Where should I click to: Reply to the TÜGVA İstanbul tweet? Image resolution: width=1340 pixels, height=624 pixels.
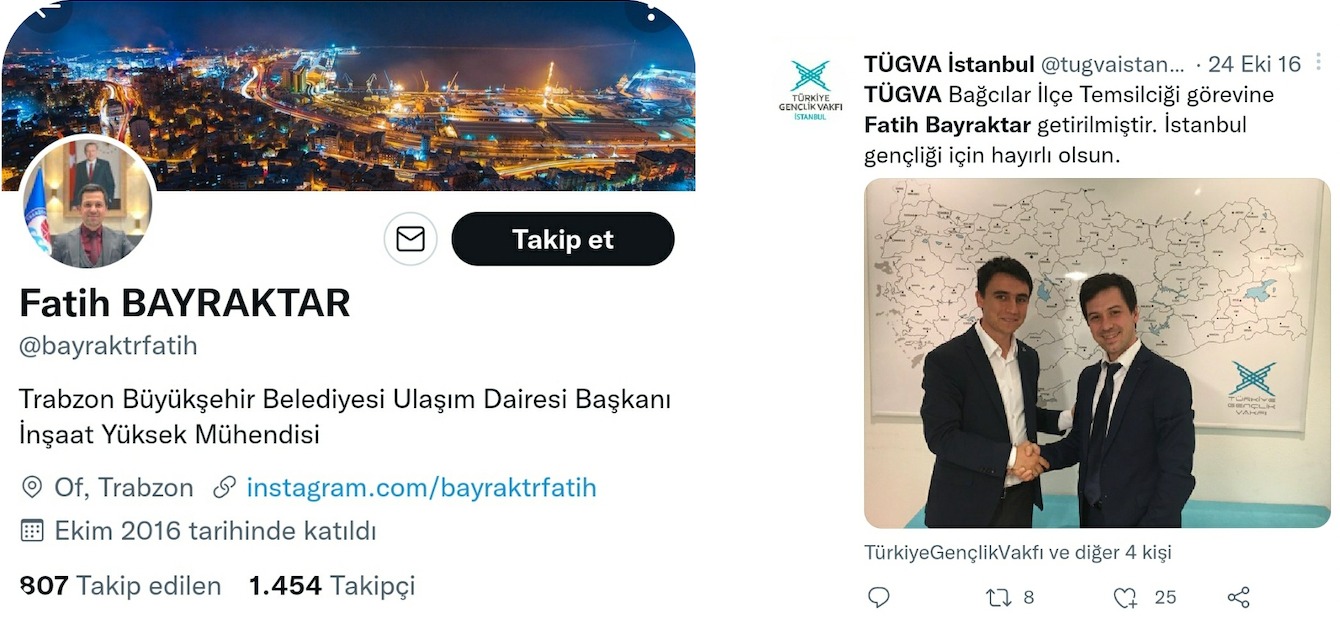(x=879, y=598)
